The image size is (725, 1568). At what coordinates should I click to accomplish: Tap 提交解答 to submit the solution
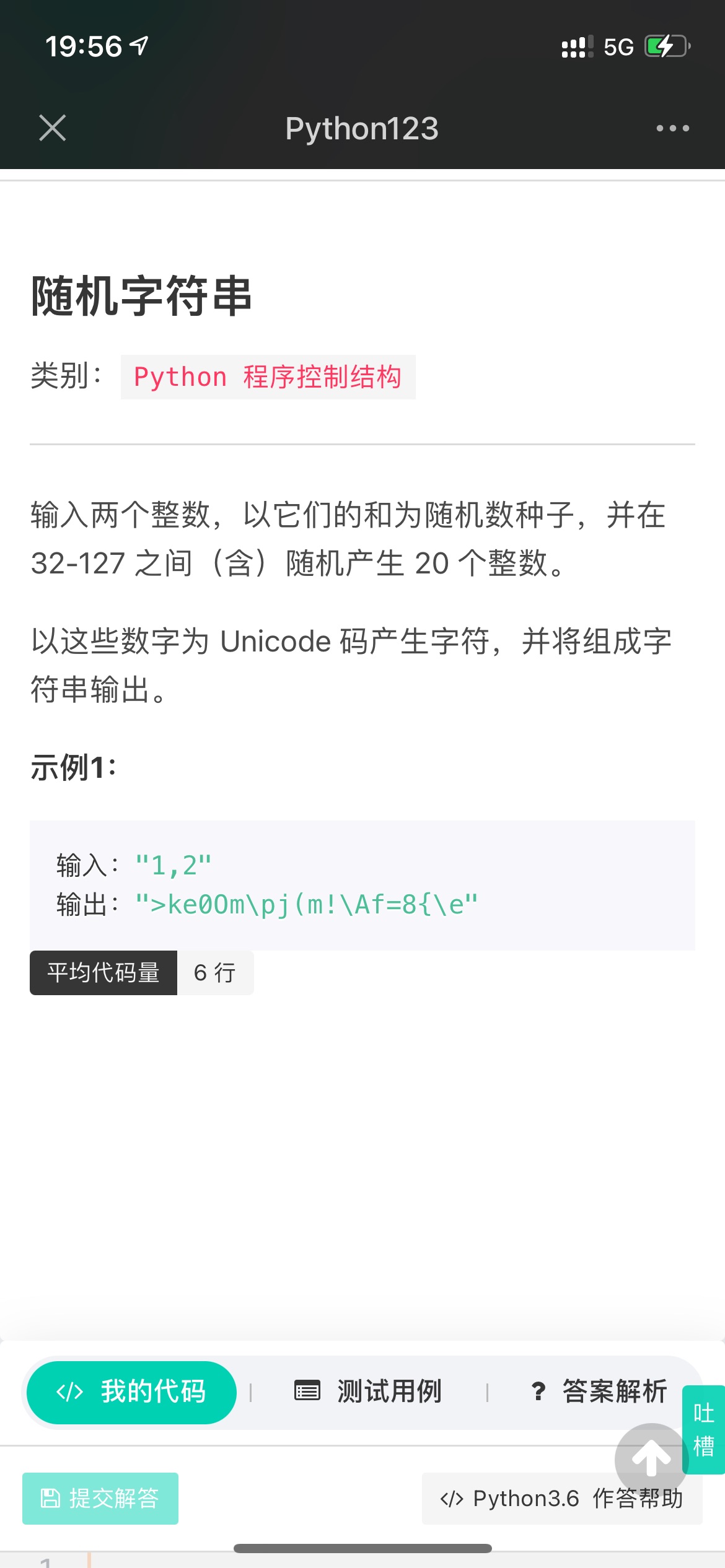tap(100, 1499)
